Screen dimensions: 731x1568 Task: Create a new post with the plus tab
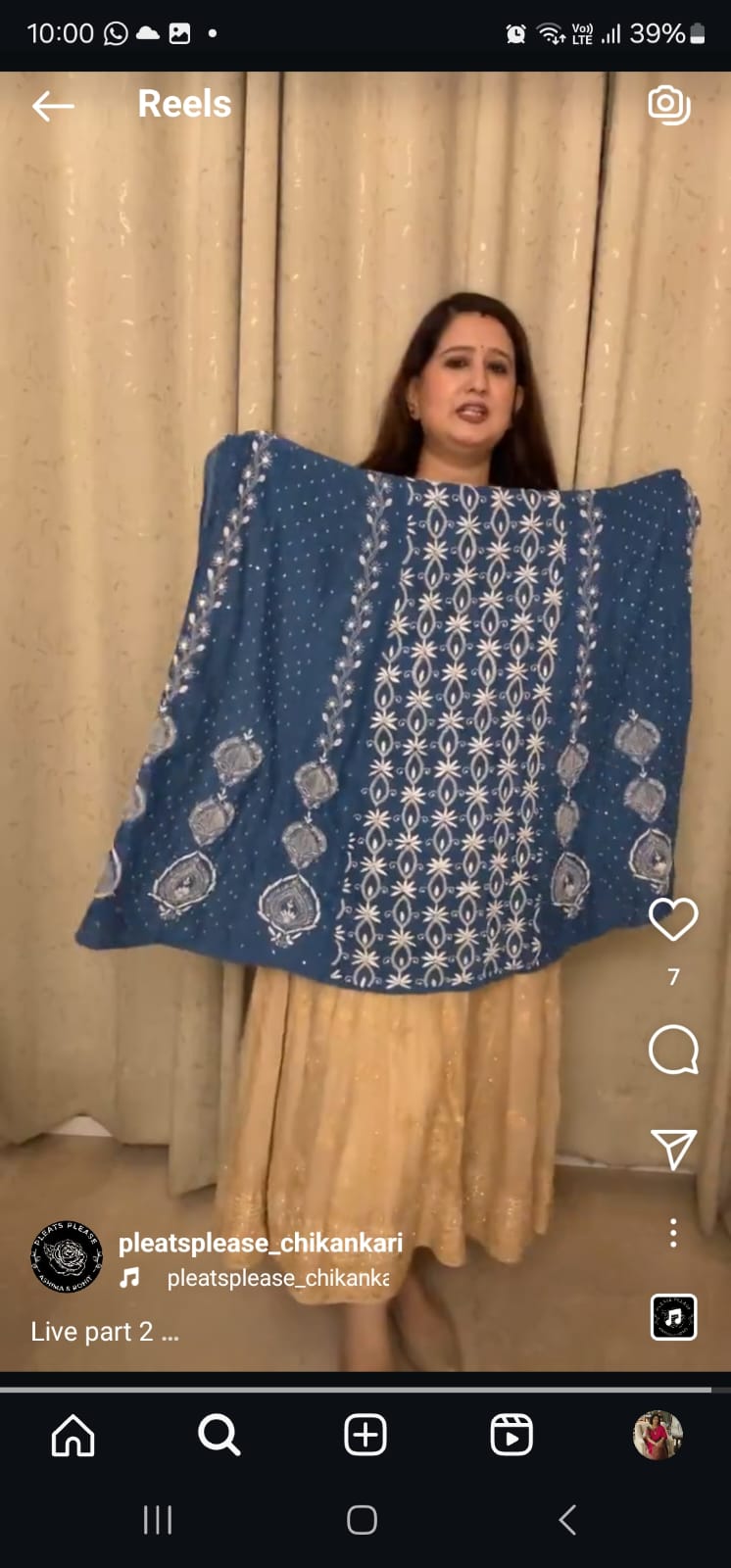pyautogui.click(x=365, y=1436)
